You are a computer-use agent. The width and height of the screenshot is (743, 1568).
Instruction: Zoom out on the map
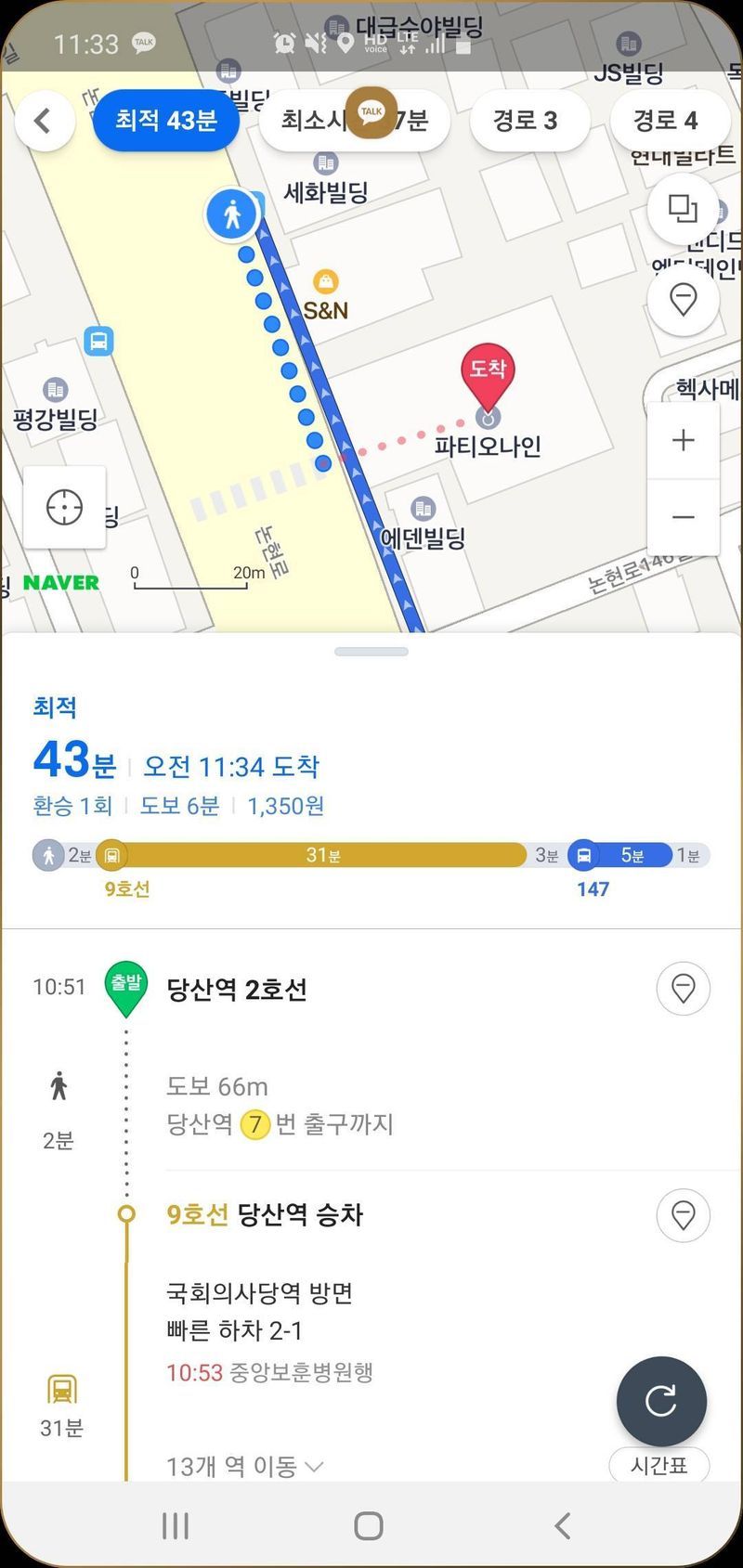684,517
